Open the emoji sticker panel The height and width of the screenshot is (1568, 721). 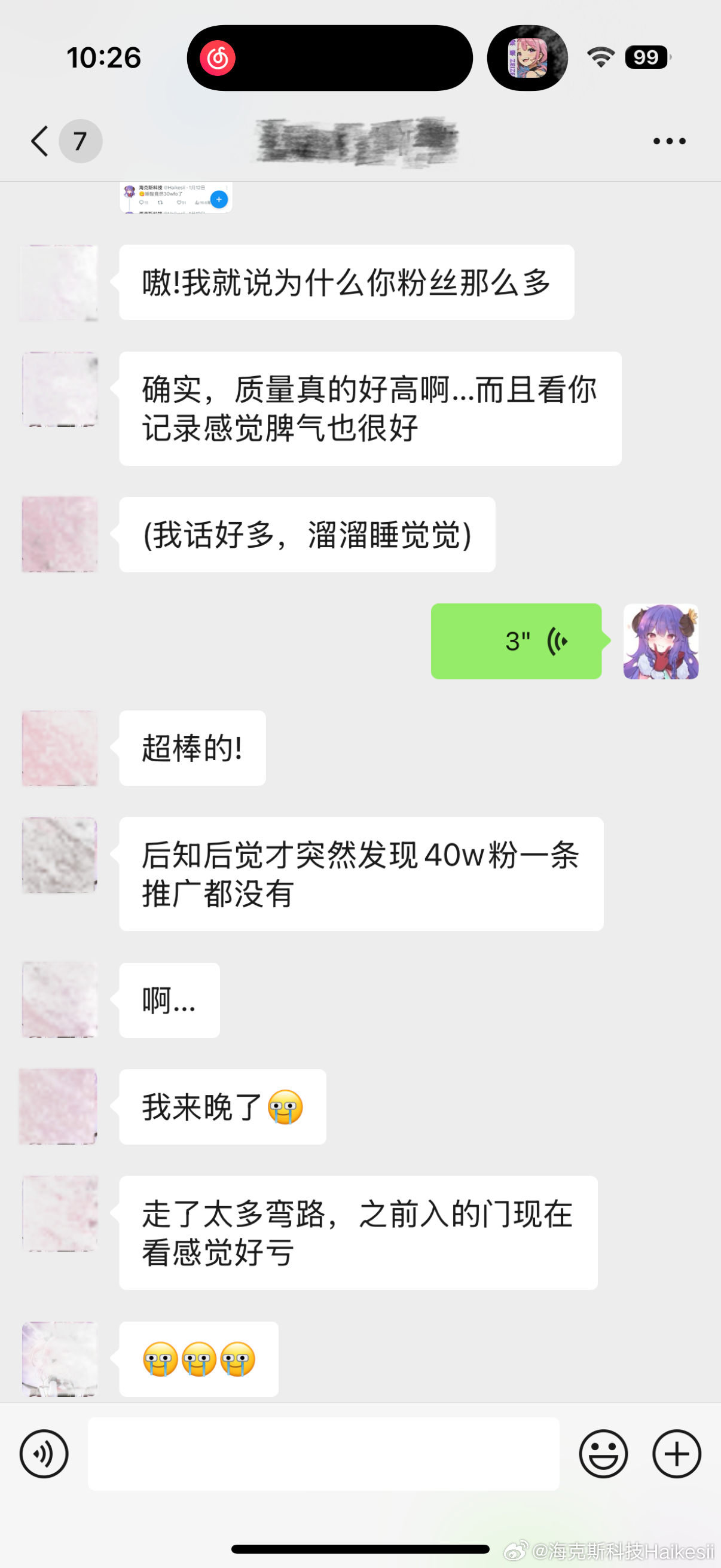click(x=603, y=1454)
